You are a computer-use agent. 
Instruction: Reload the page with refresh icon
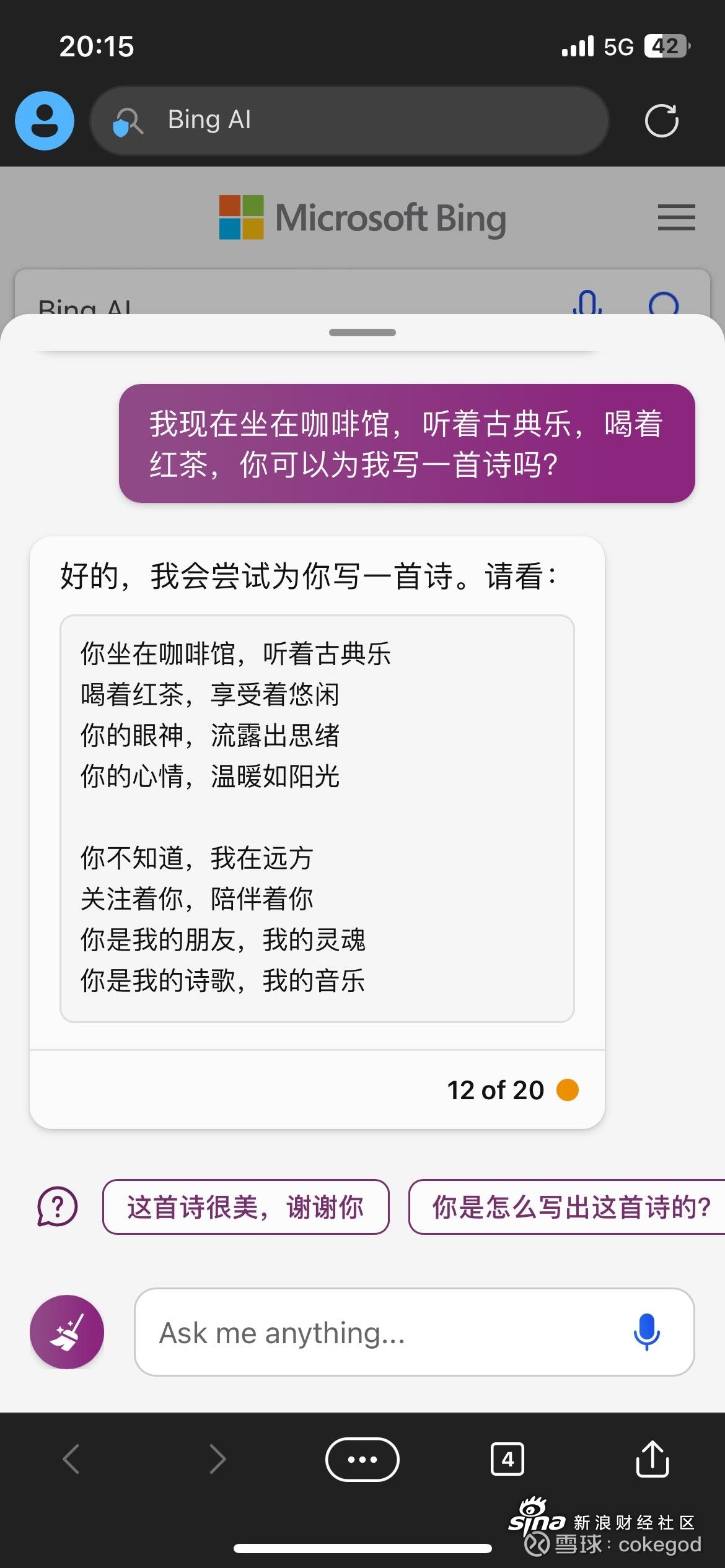(662, 121)
